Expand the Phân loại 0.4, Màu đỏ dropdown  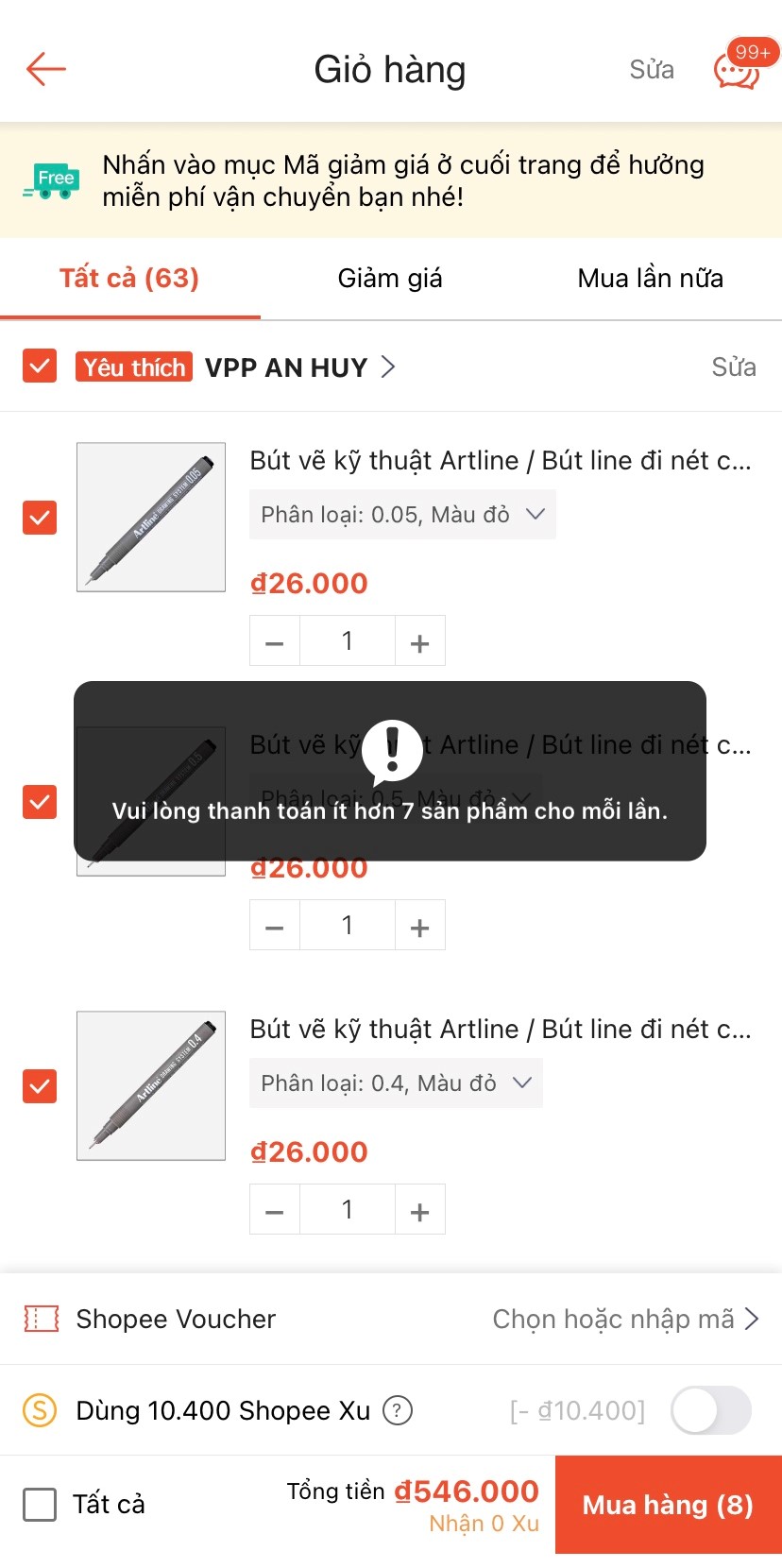point(396,1083)
